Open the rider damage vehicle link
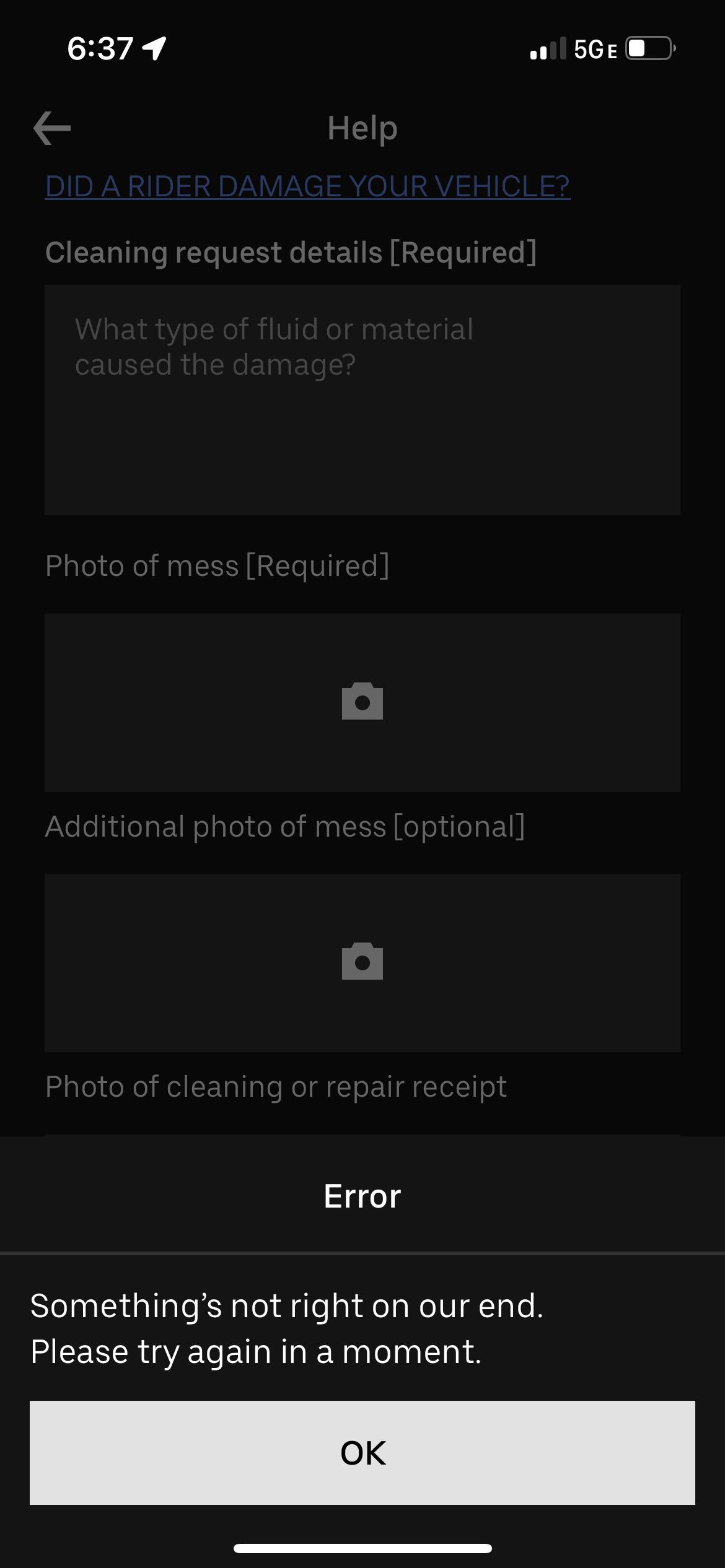The image size is (725, 1568). pyautogui.click(x=307, y=186)
